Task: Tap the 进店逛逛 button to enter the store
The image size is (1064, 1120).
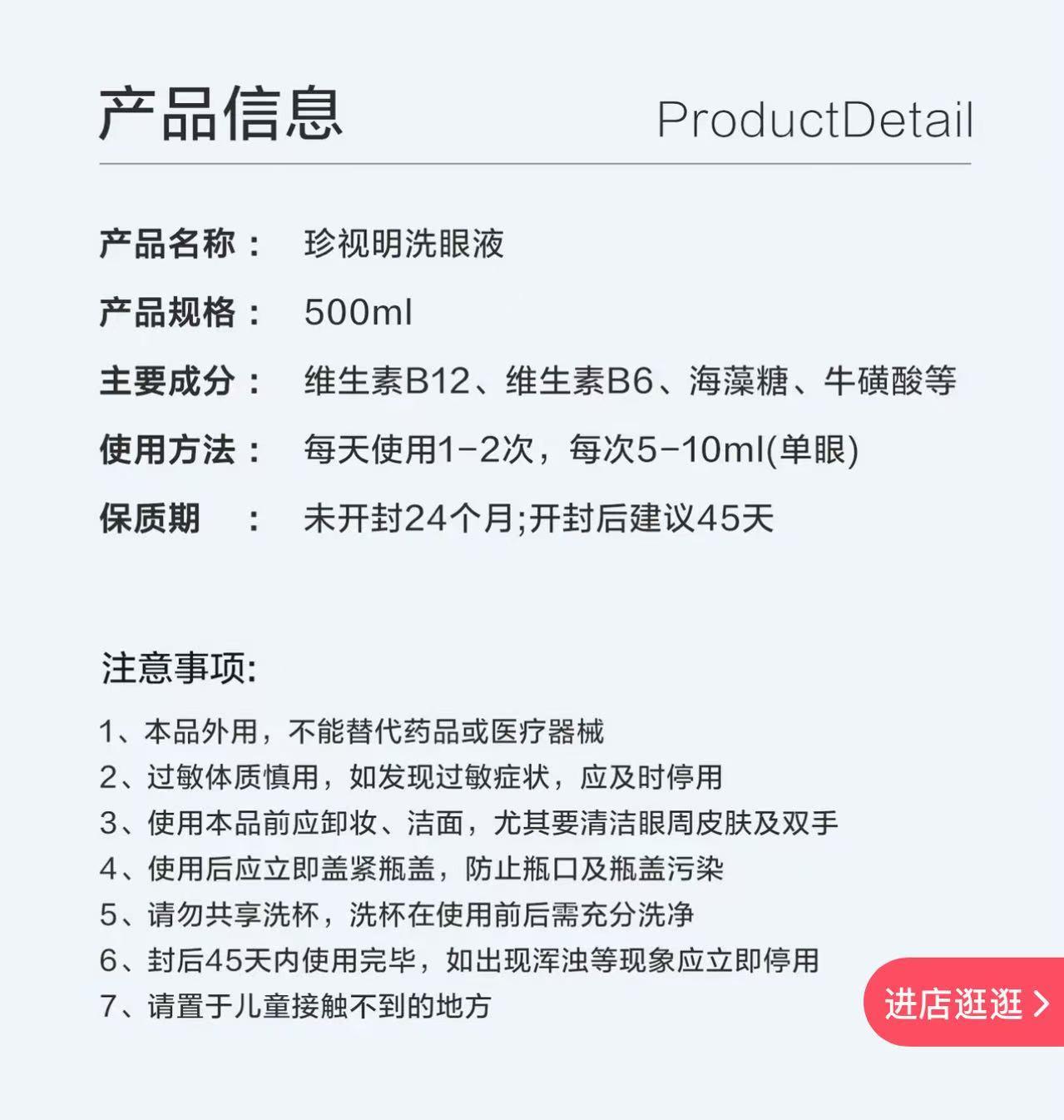Action: (965, 1003)
